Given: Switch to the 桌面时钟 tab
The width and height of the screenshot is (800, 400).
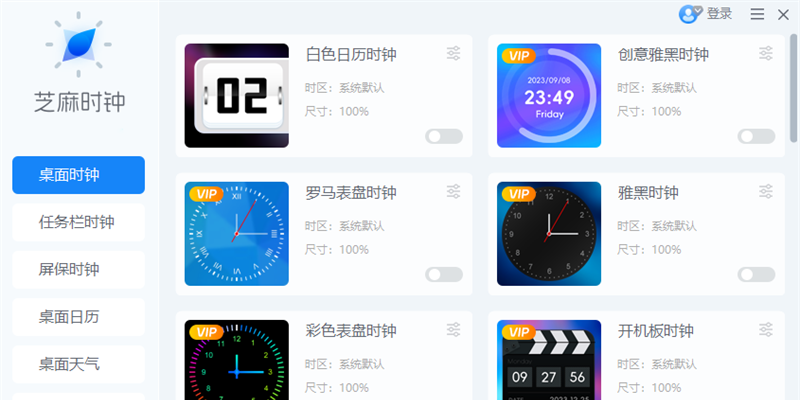Looking at the screenshot, I should 78,175.
